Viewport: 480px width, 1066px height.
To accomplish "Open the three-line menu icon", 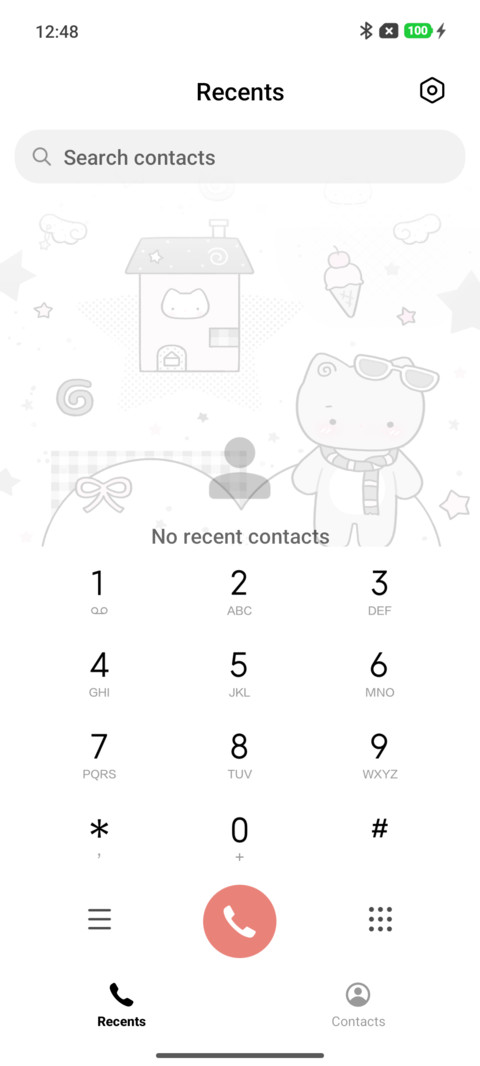I will 99,919.
